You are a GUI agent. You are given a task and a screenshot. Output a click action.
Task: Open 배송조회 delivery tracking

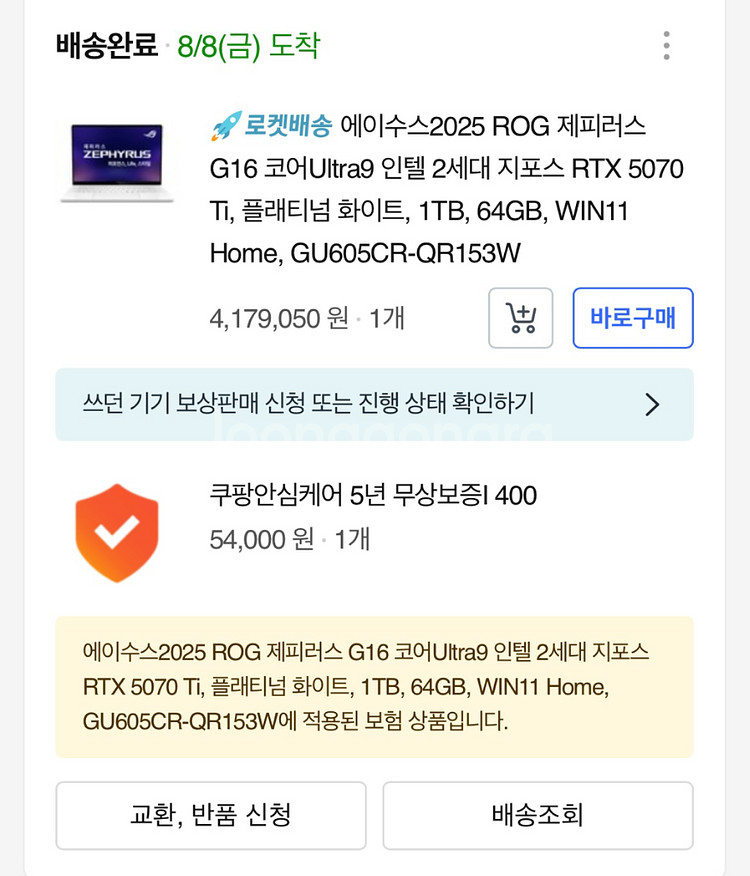(537, 815)
